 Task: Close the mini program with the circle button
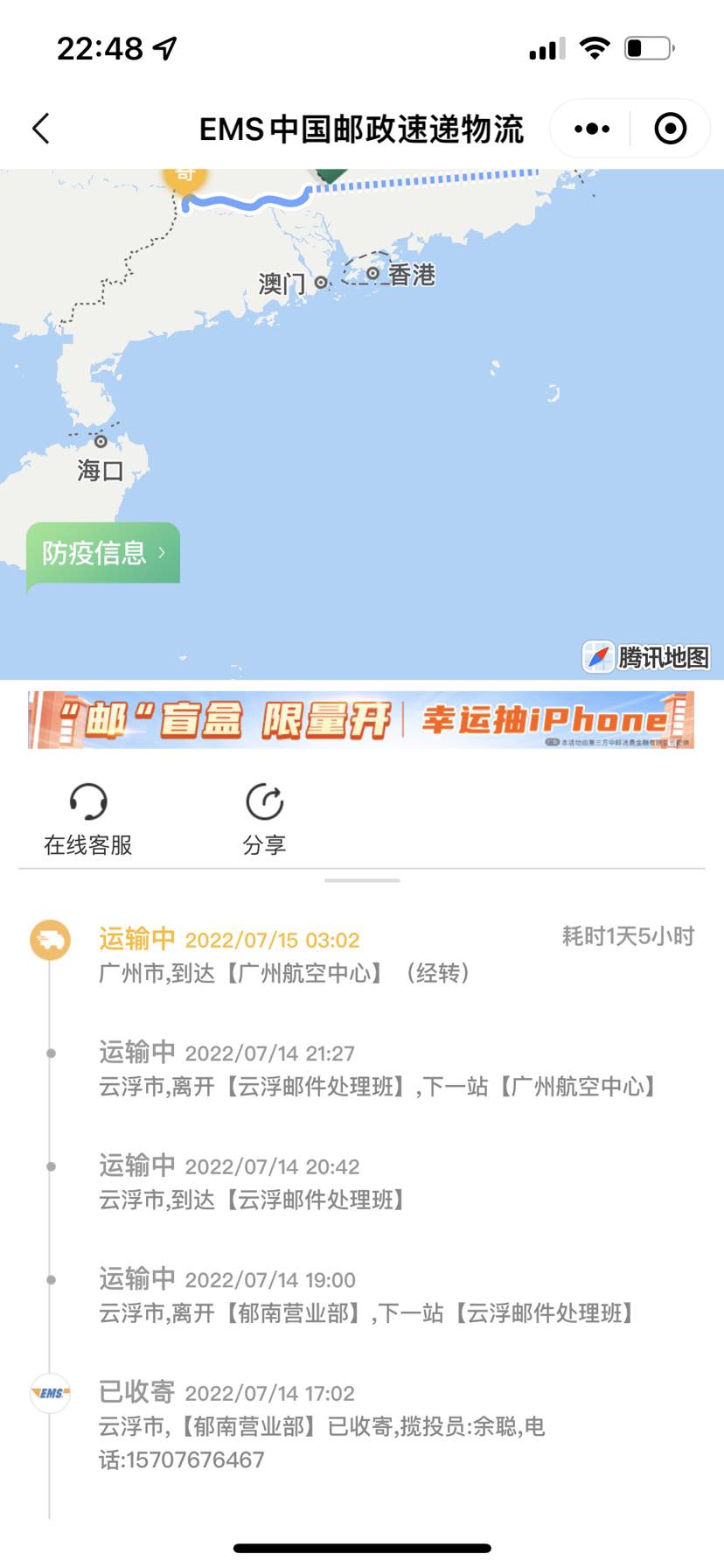pos(670,129)
